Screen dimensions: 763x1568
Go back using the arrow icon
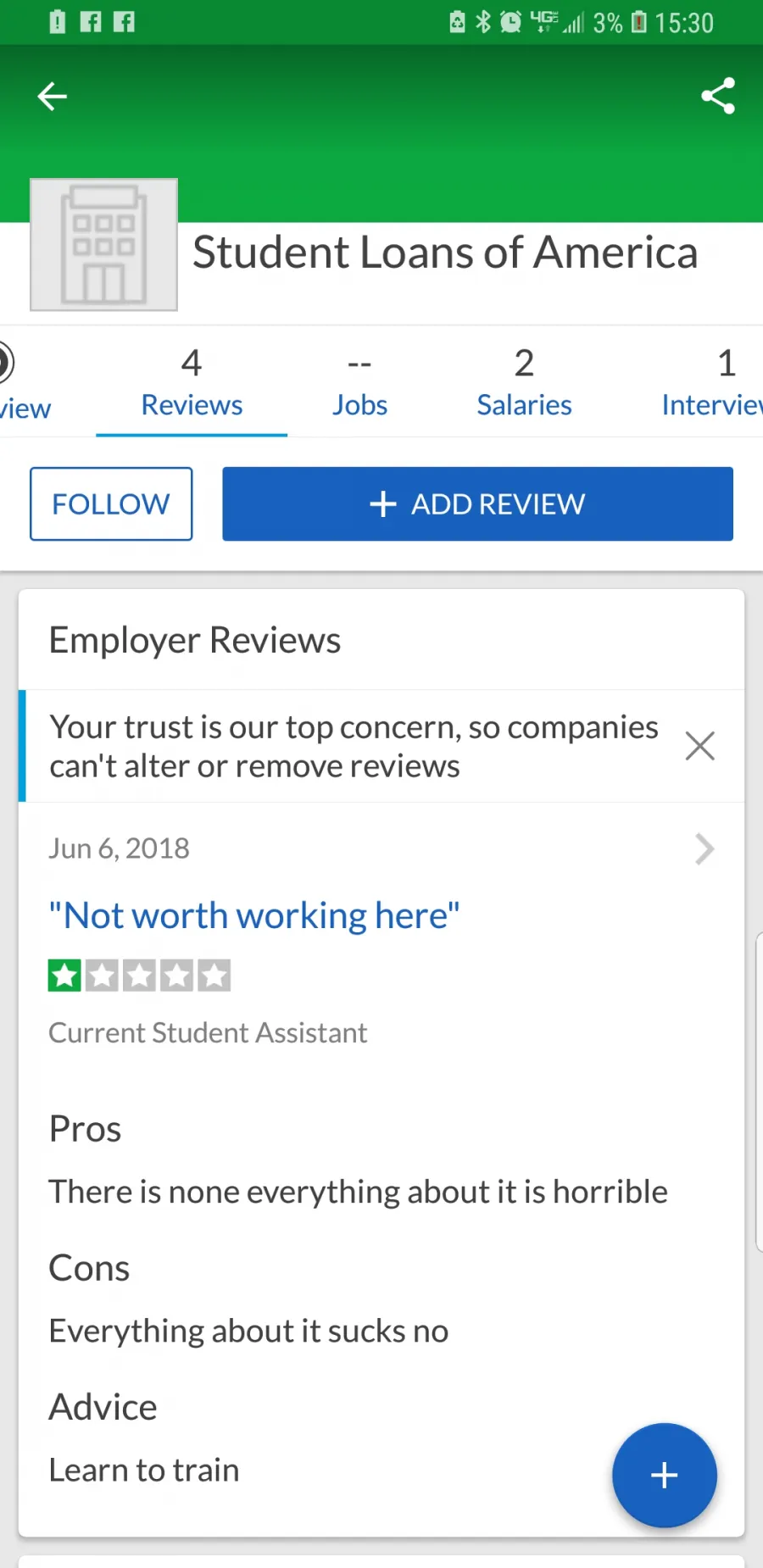(52, 97)
